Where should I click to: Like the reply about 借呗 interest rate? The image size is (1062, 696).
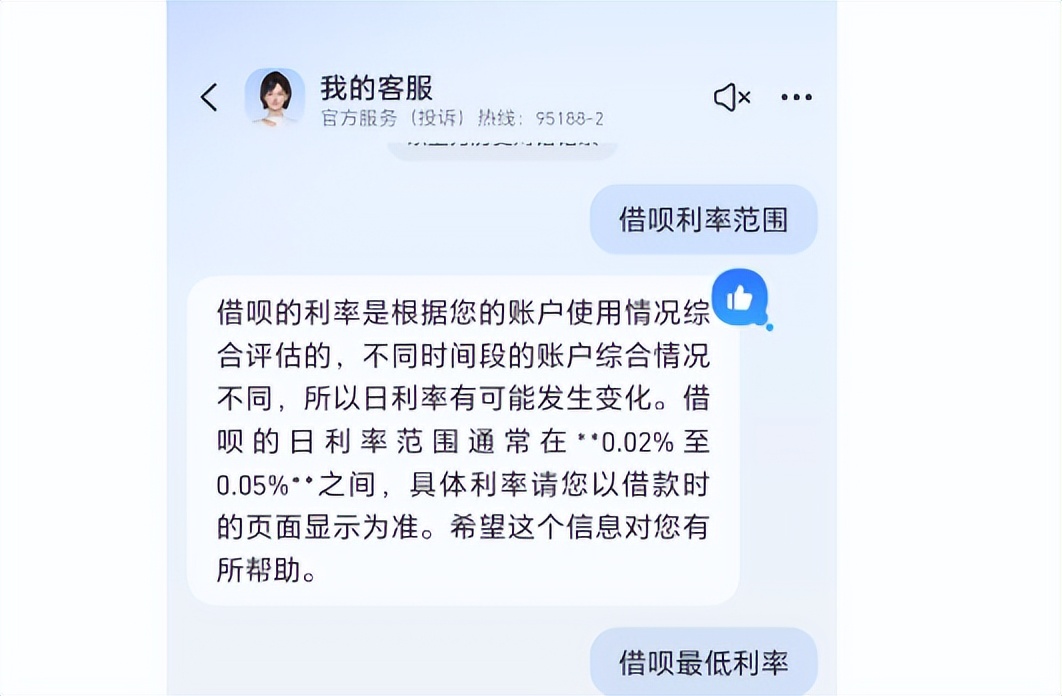(740, 297)
